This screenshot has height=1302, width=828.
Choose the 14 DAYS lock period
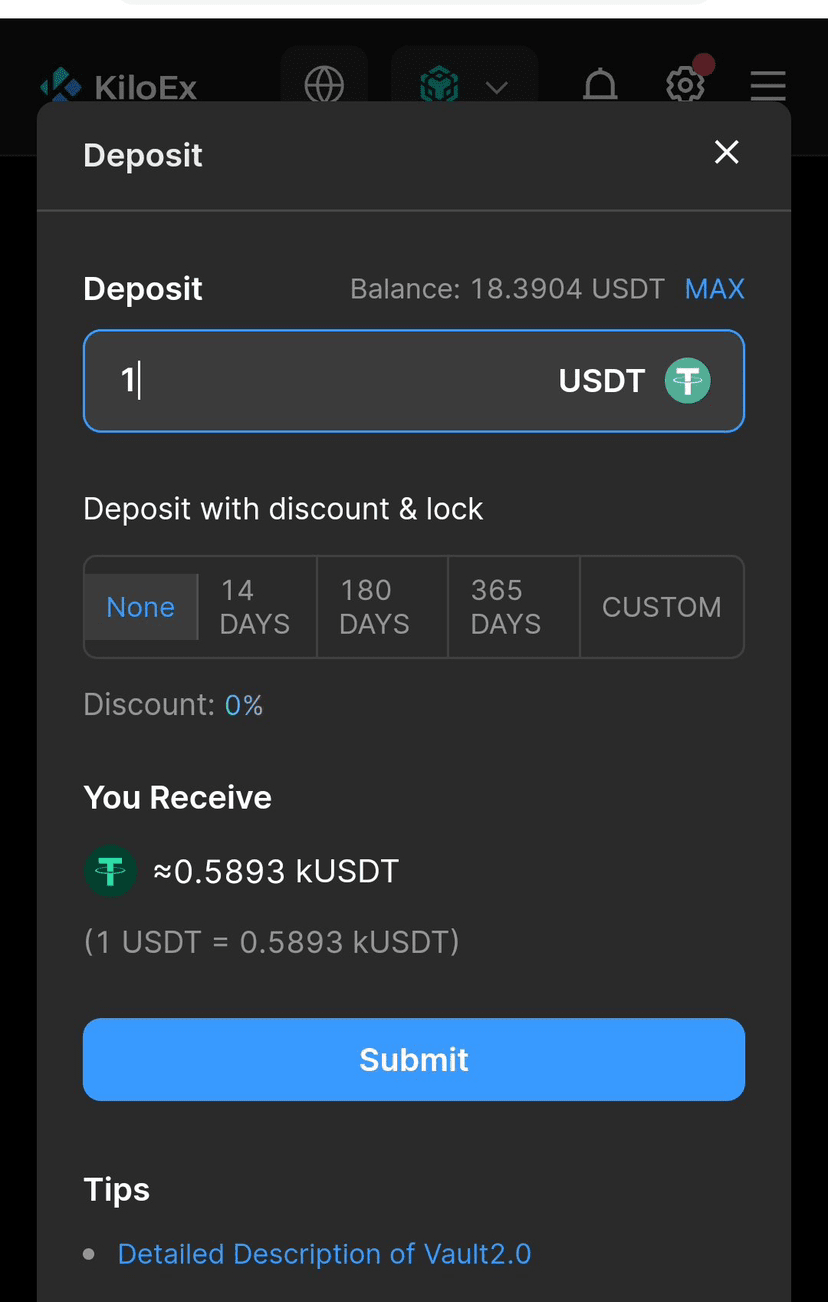click(x=256, y=607)
